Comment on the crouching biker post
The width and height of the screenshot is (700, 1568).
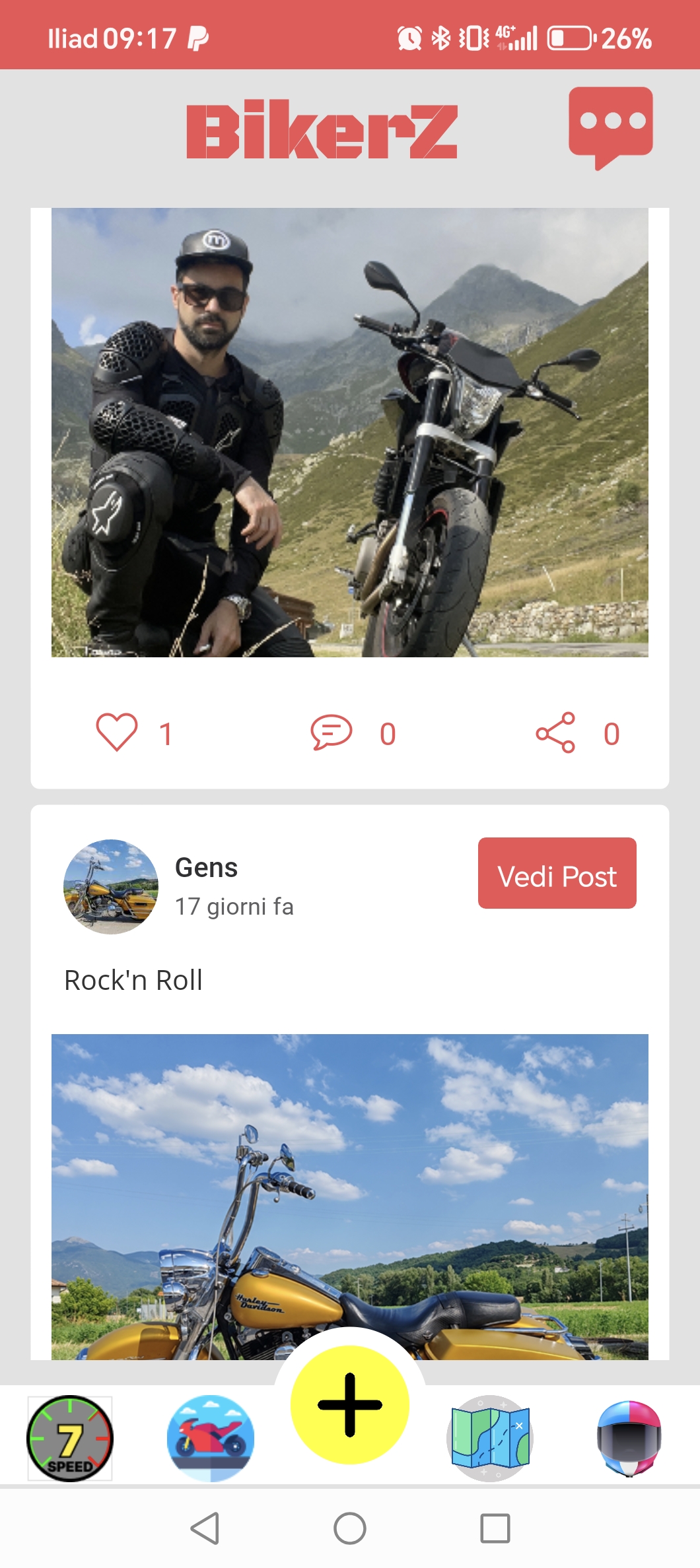pos(331,733)
